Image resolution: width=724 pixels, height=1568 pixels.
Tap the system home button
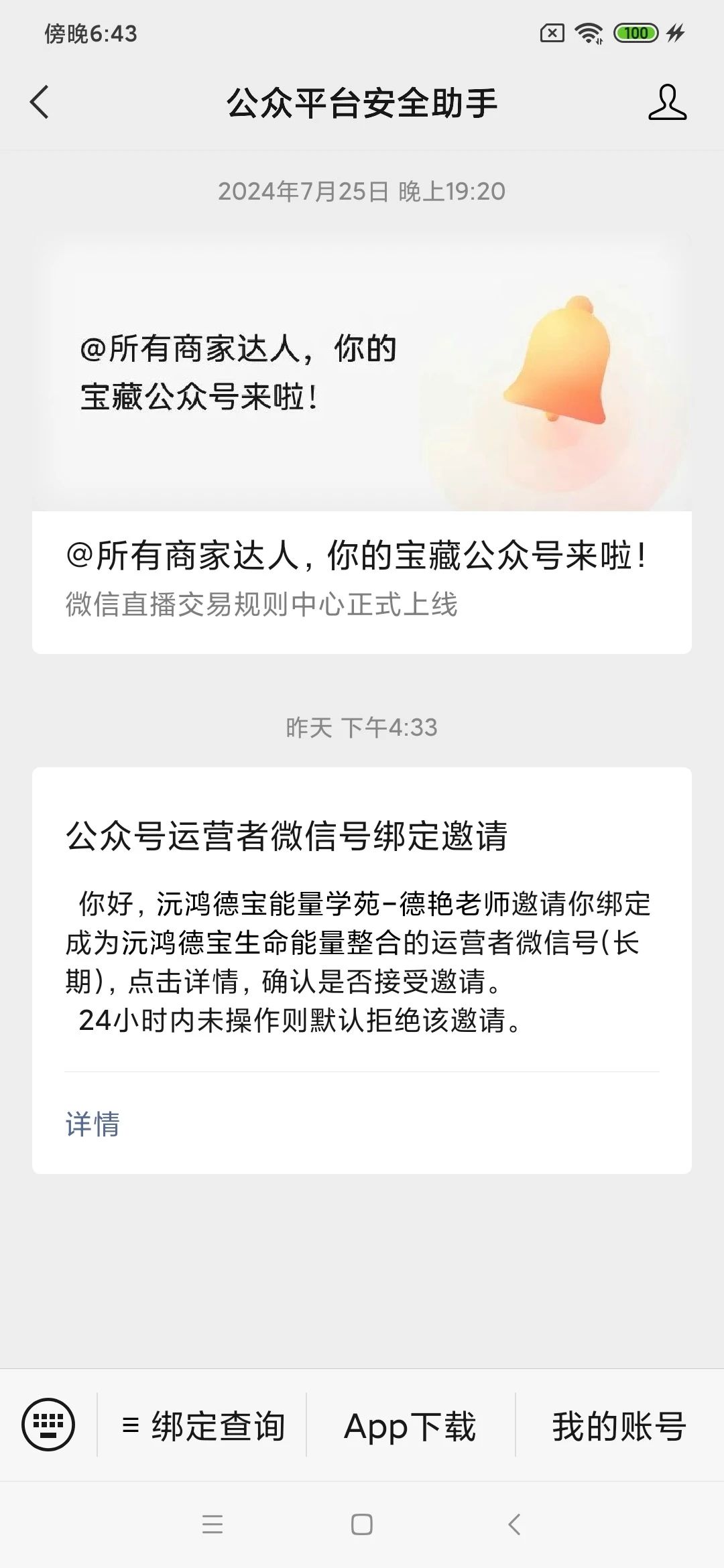click(362, 1524)
